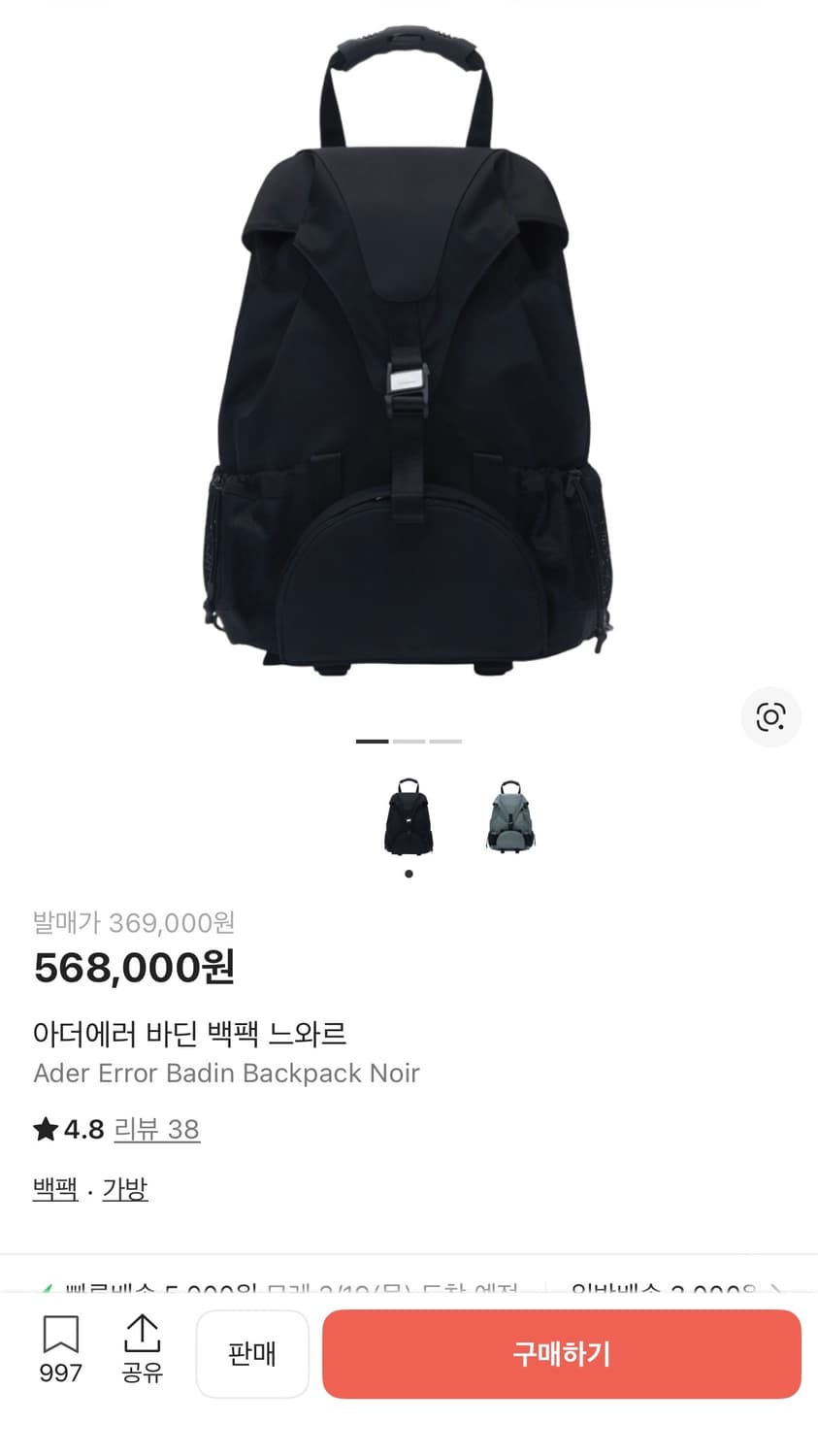Click the star icon beside the 4.8 rating

click(x=45, y=1129)
